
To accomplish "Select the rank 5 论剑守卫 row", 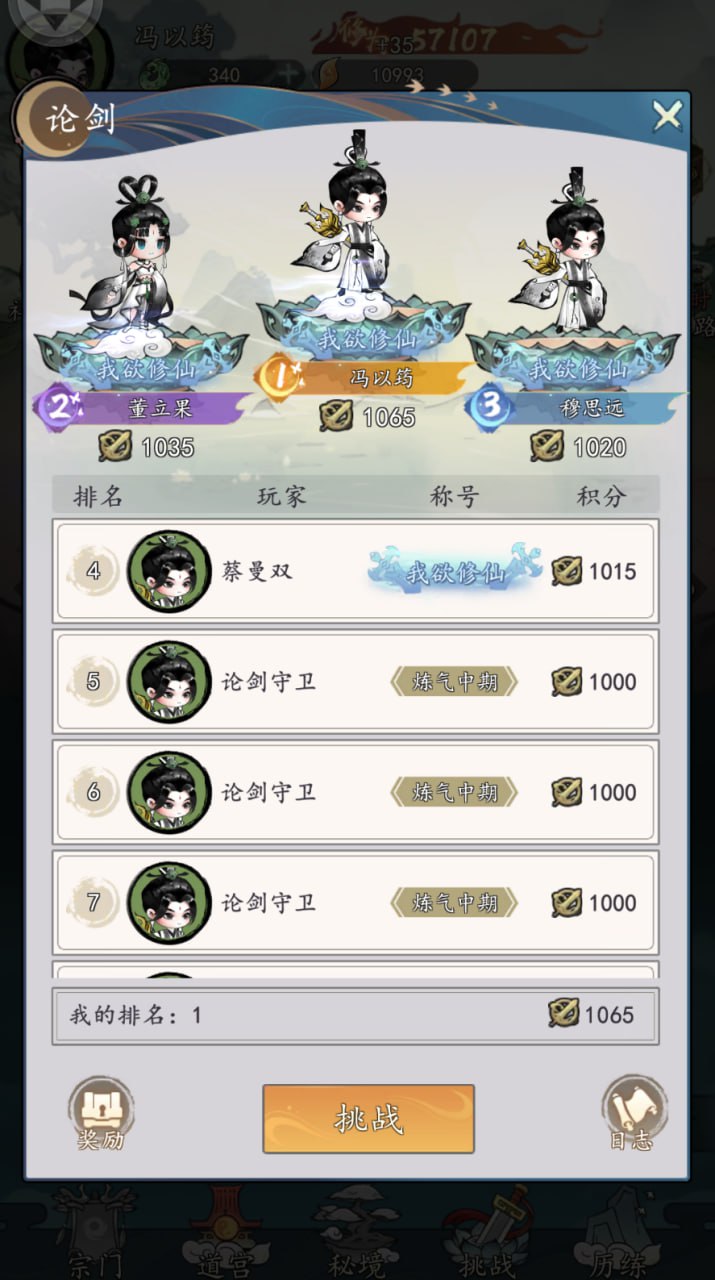I will point(356,682).
